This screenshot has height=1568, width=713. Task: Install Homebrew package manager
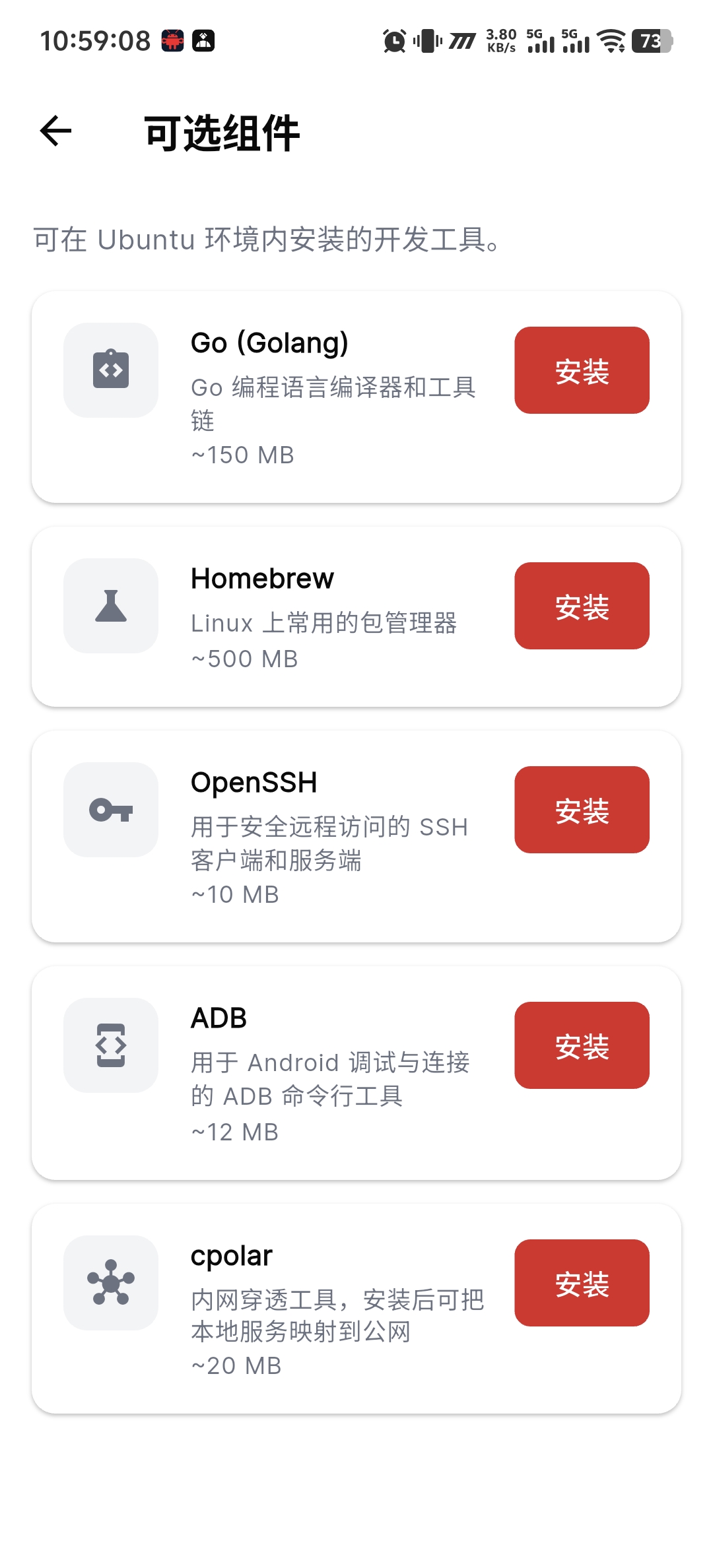(x=582, y=607)
